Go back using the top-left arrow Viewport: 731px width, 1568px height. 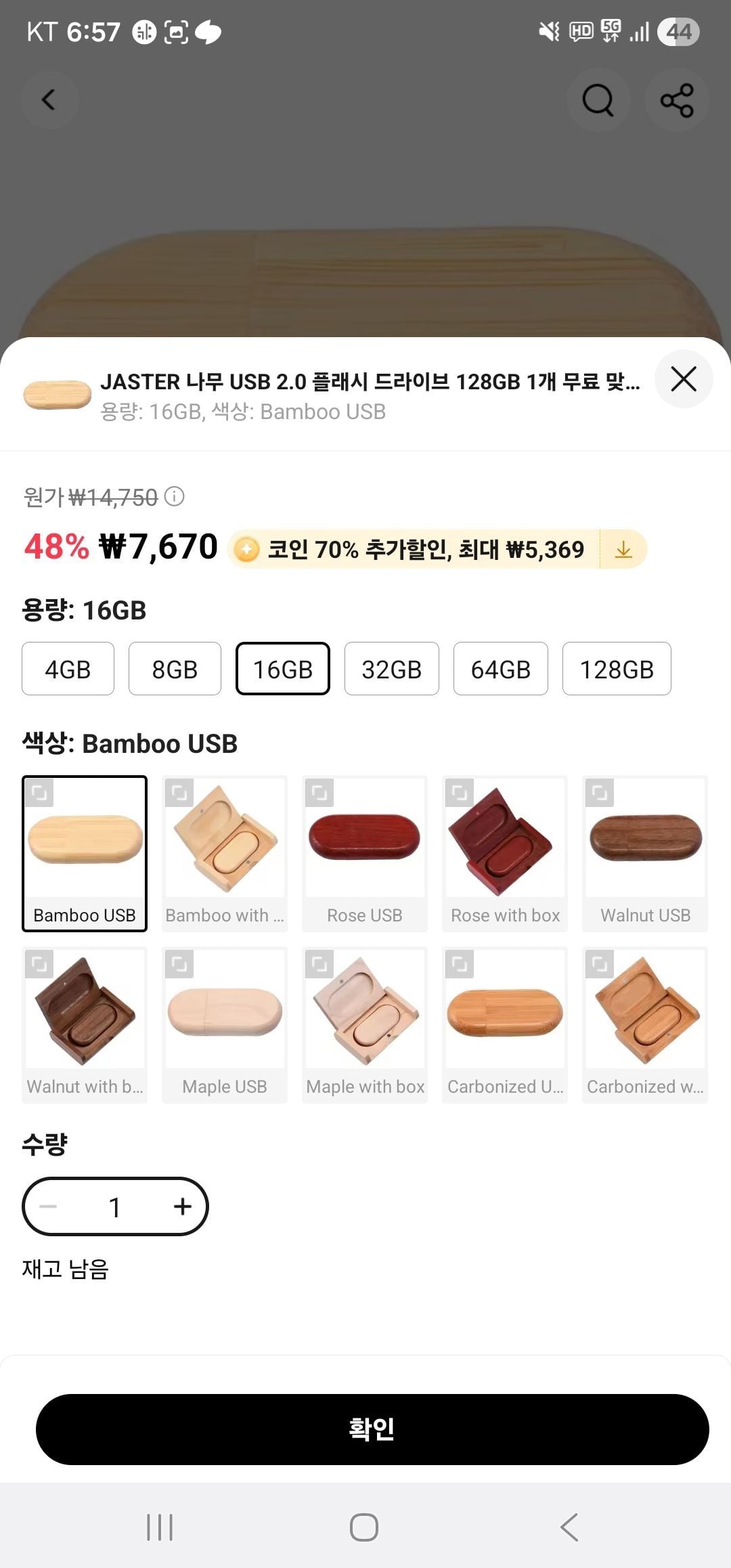click(49, 100)
